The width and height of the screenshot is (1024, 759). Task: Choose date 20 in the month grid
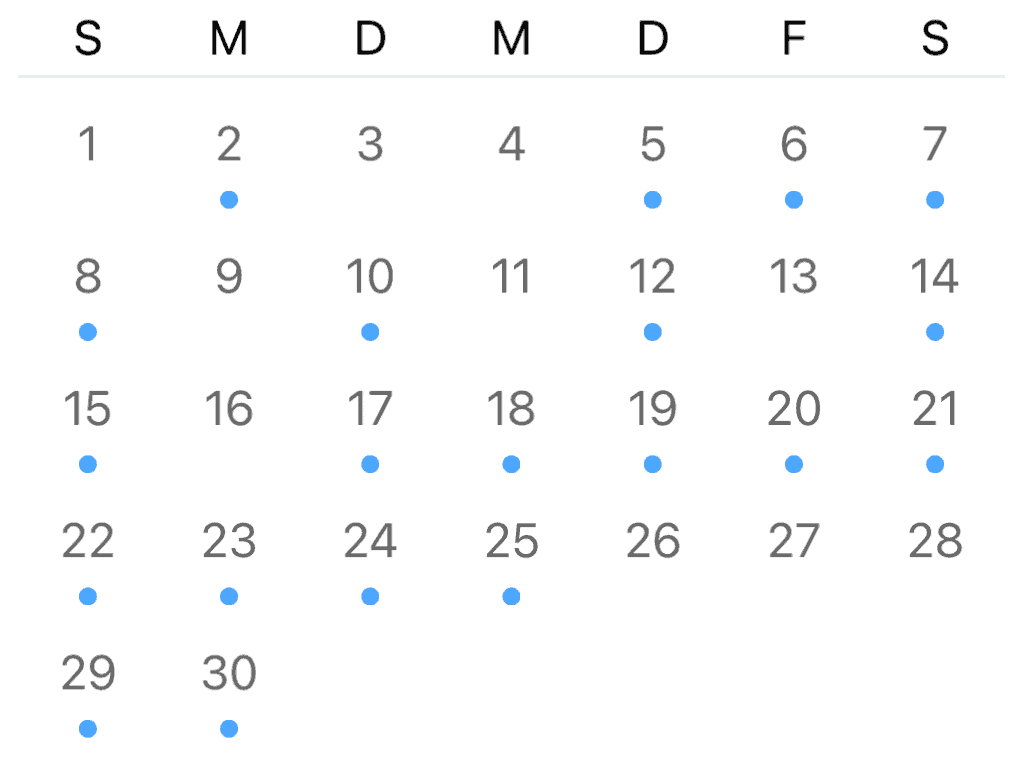(x=793, y=410)
